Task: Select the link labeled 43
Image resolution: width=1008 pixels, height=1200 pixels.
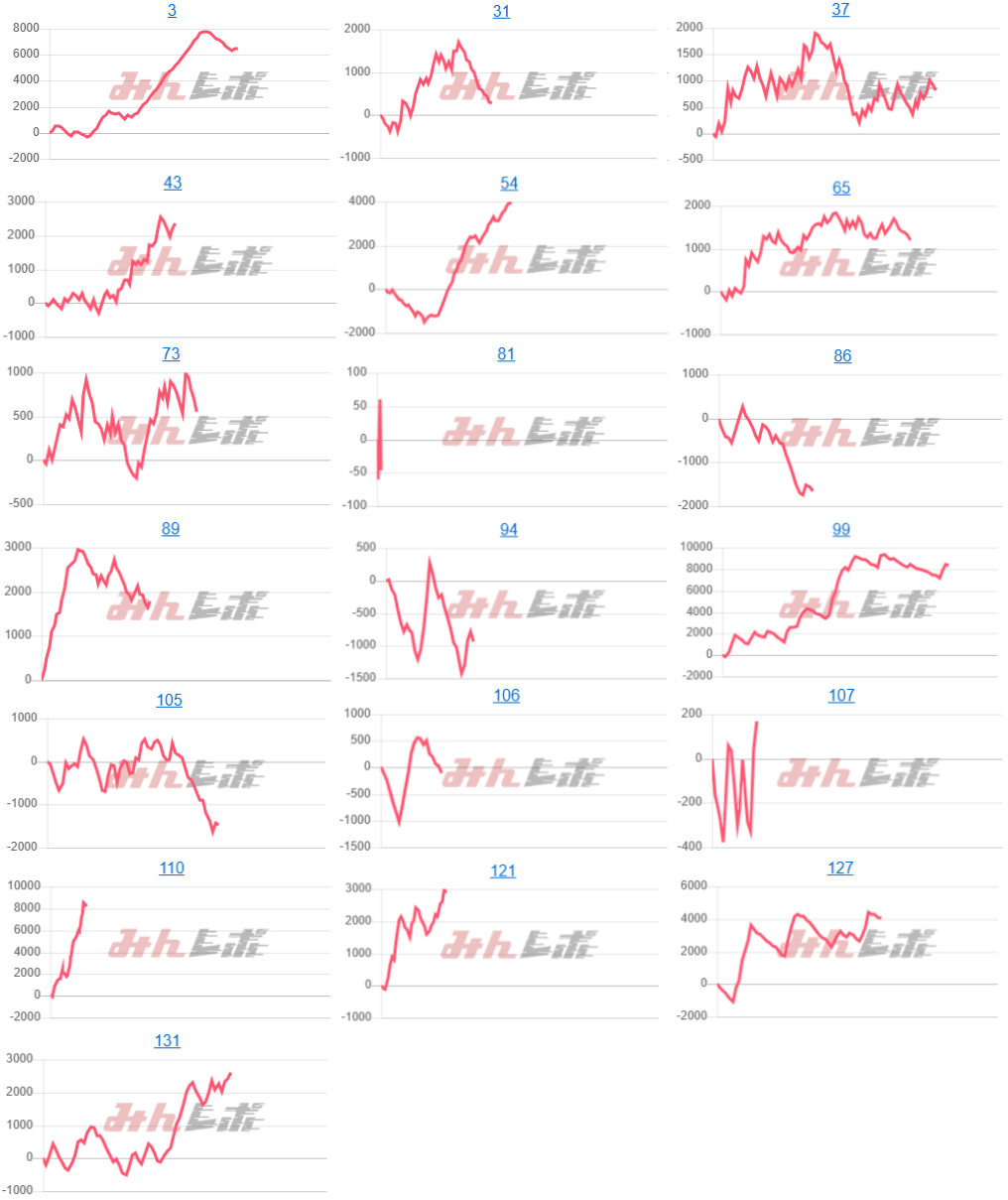Action: [172, 183]
